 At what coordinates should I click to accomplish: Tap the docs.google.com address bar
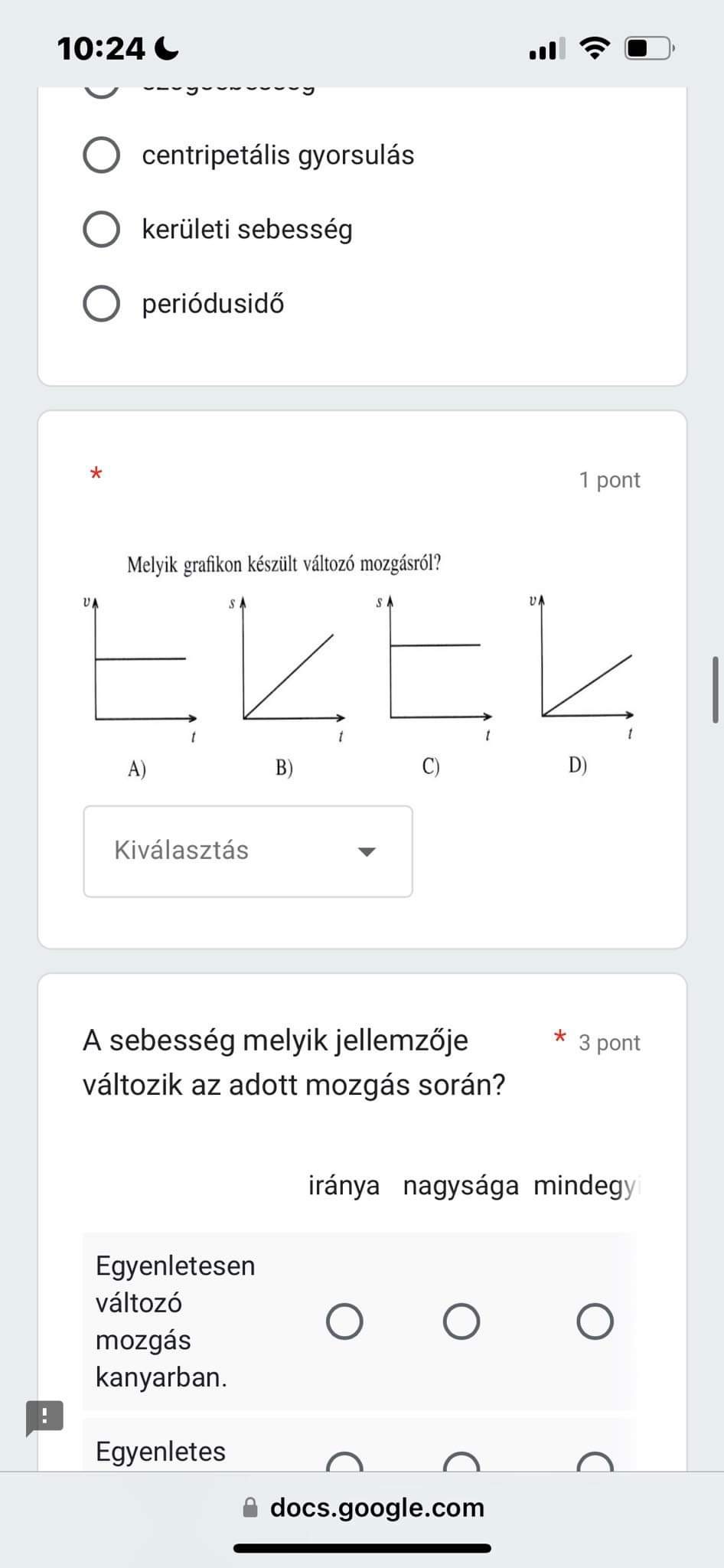(364, 1508)
